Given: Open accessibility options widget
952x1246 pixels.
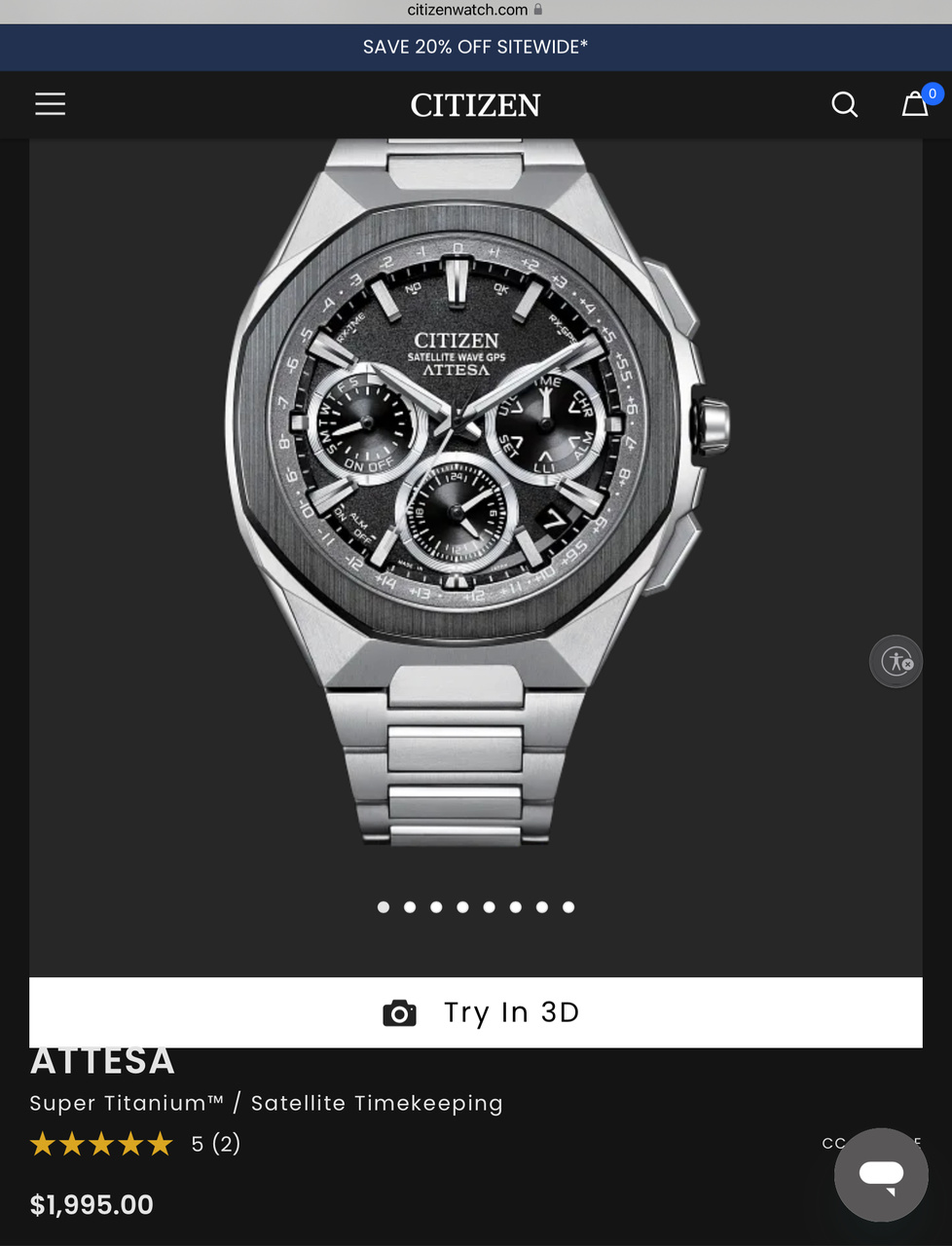Looking at the screenshot, I should [x=896, y=662].
